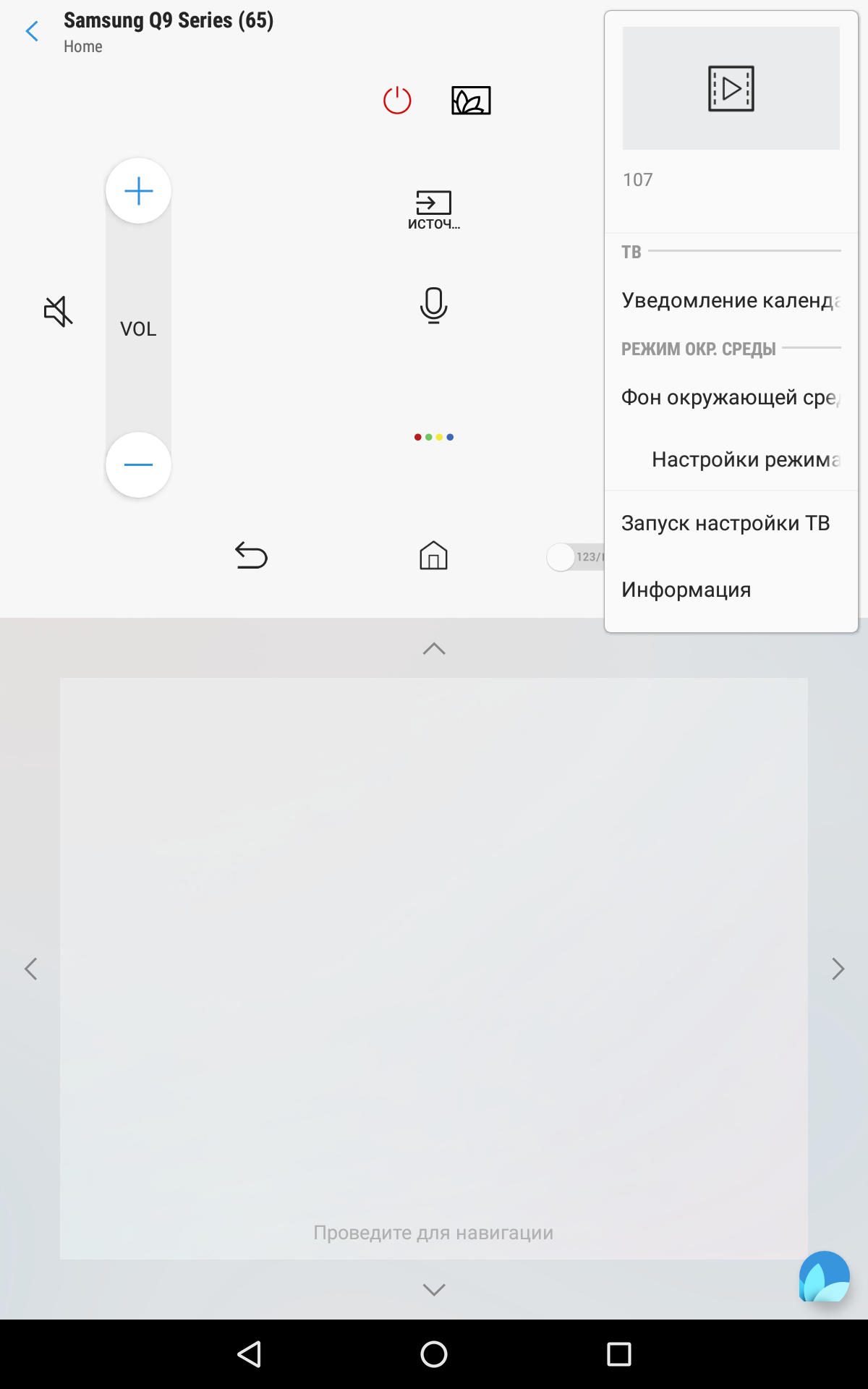This screenshot has height=1389, width=868.
Task: Decrease volume with the minus button
Action: (x=138, y=464)
